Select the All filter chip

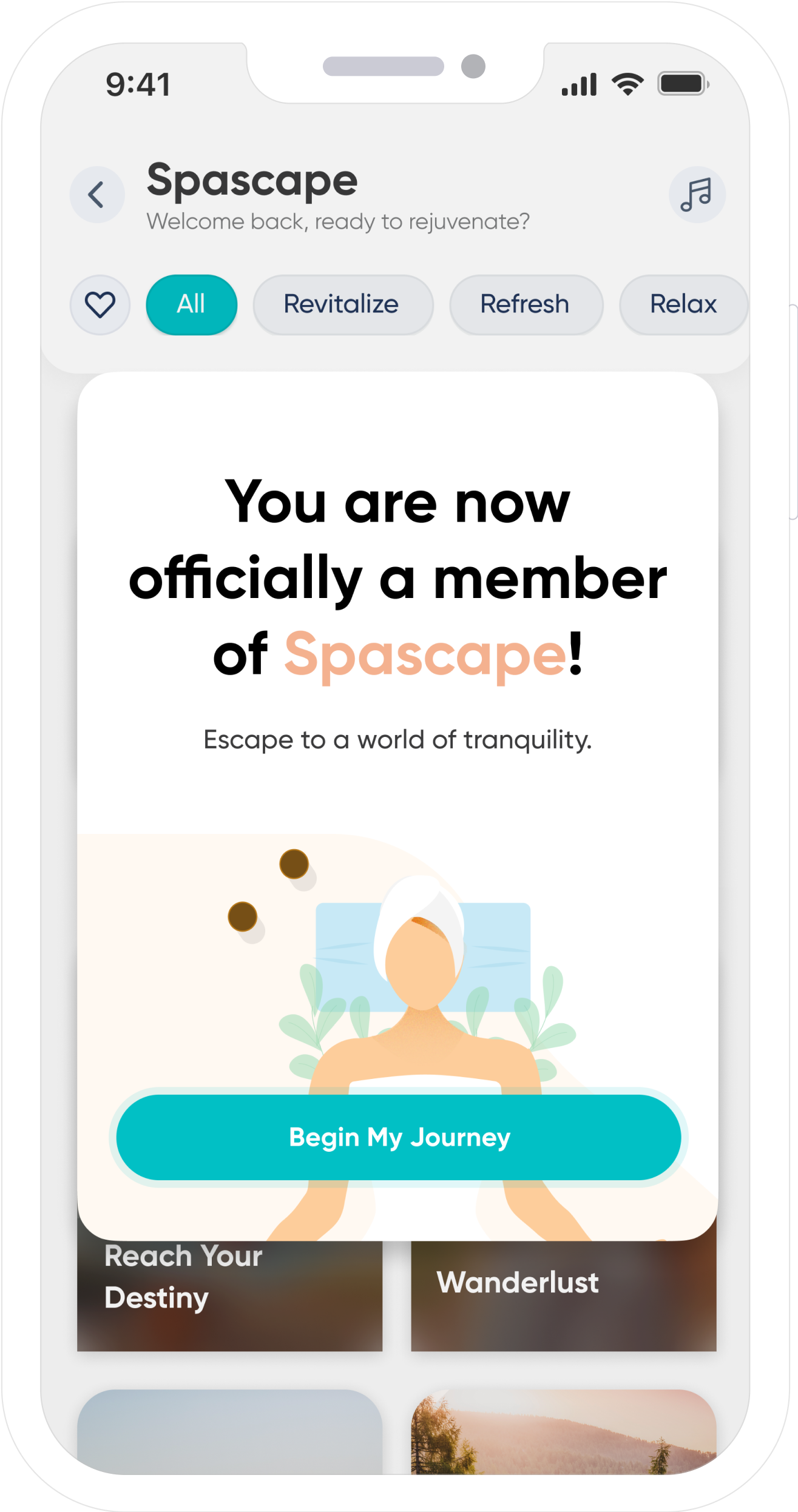191,304
